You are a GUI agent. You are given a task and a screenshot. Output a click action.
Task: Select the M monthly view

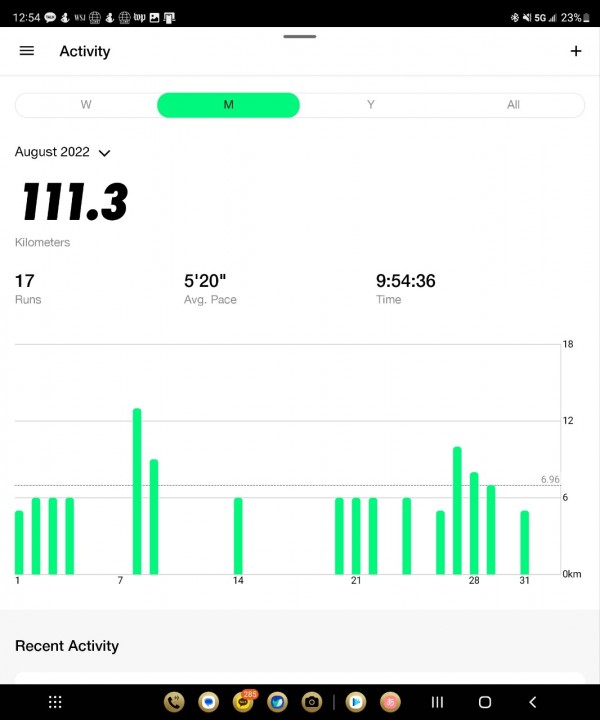pyautogui.click(x=228, y=105)
